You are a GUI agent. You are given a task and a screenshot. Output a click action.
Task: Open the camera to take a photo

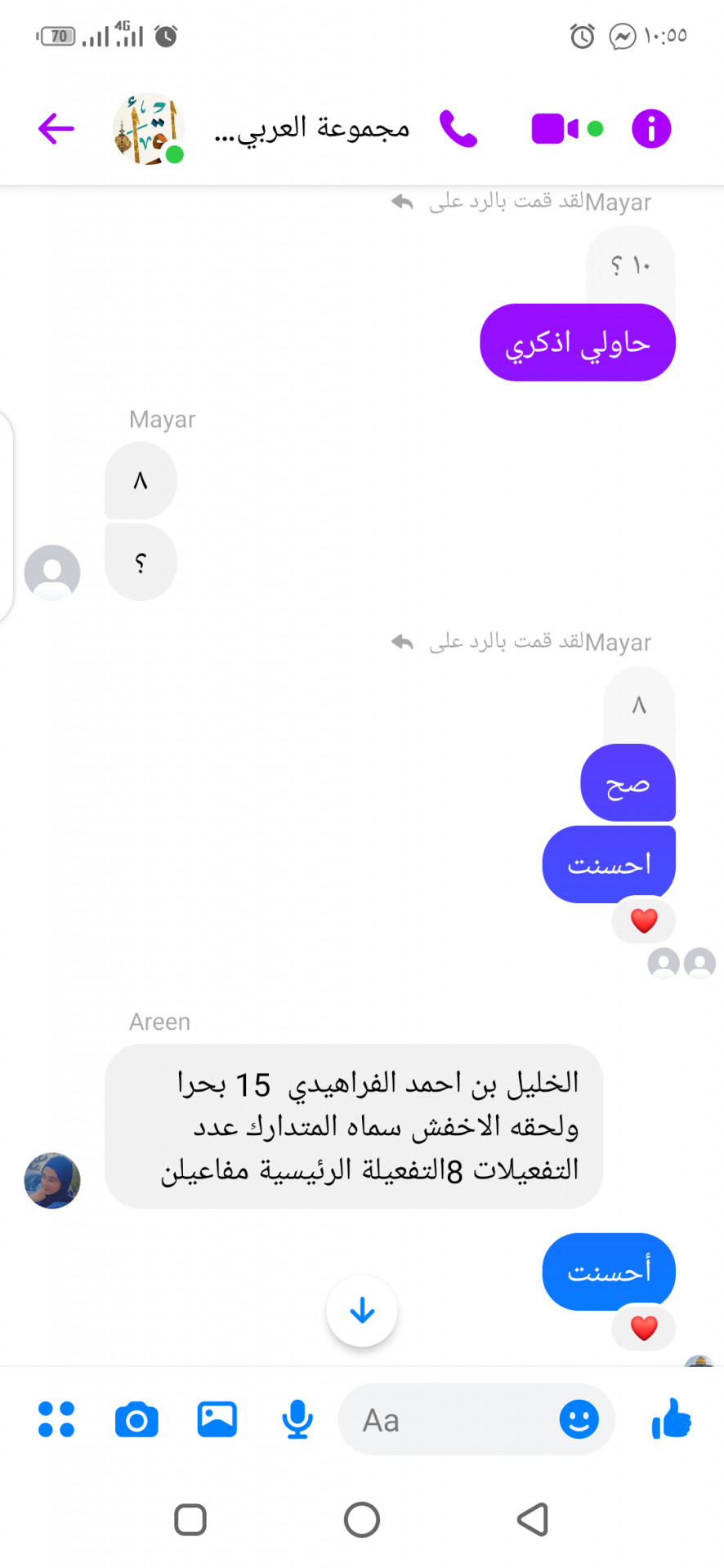coord(136,1419)
